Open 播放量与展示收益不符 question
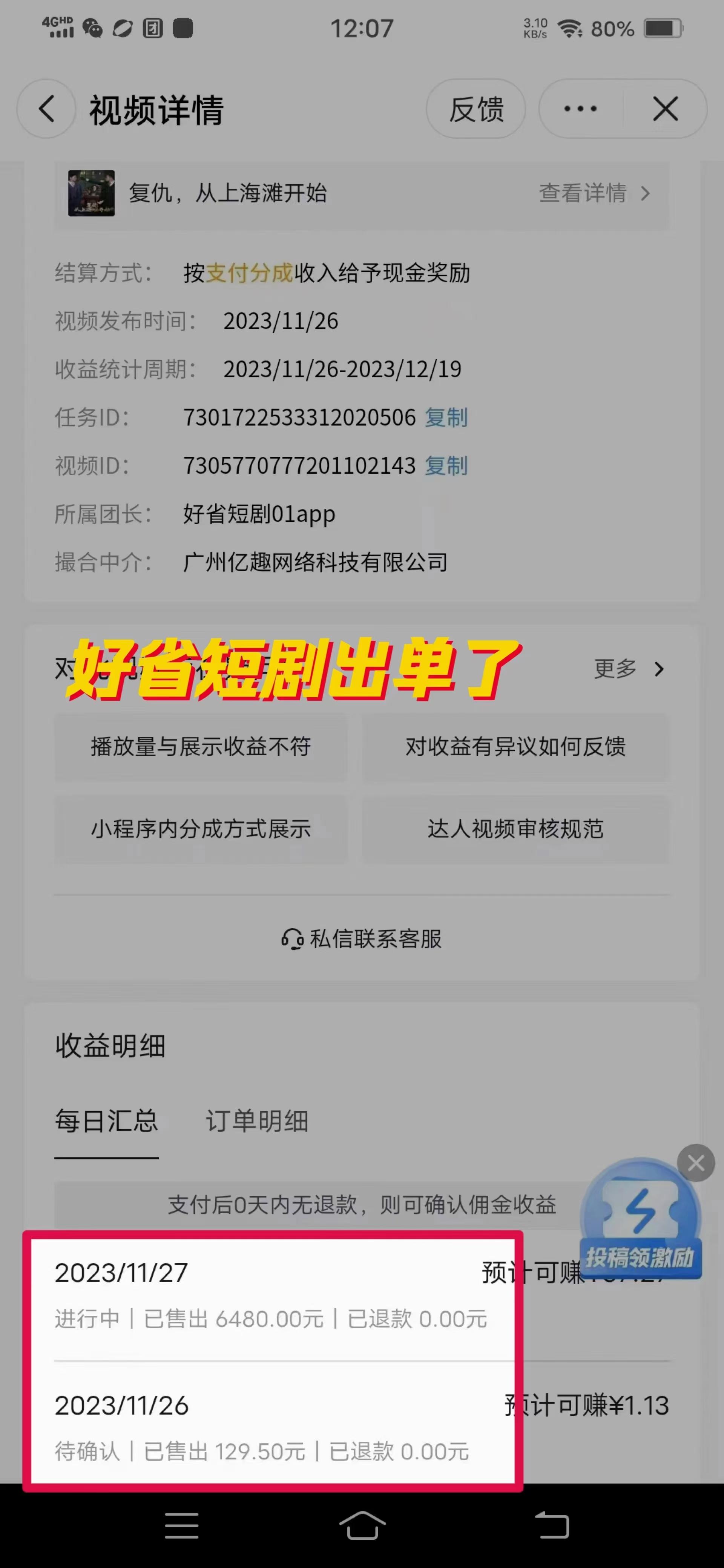Image resolution: width=724 pixels, height=1568 pixels. click(x=201, y=747)
